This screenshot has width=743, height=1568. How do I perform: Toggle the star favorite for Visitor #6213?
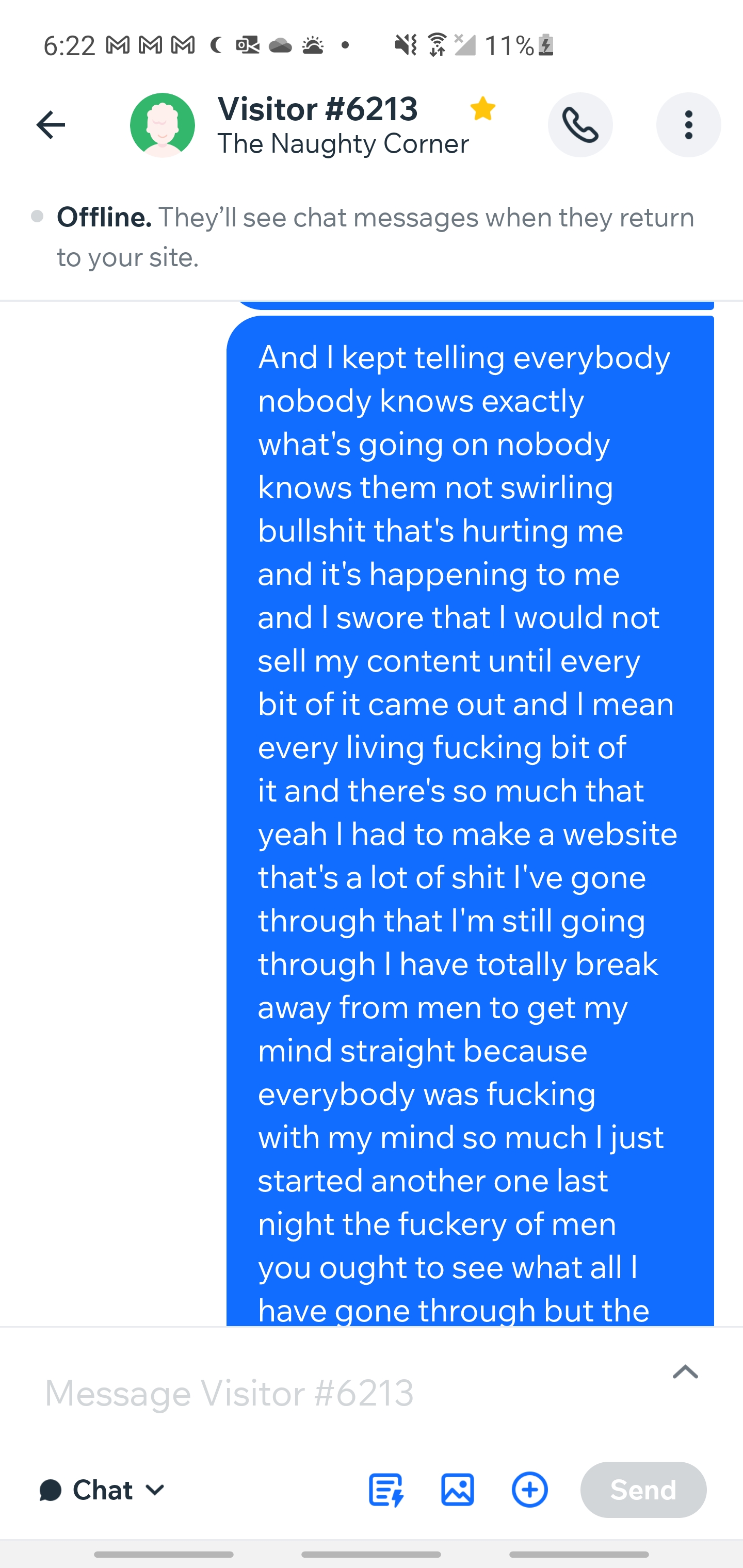click(482, 109)
